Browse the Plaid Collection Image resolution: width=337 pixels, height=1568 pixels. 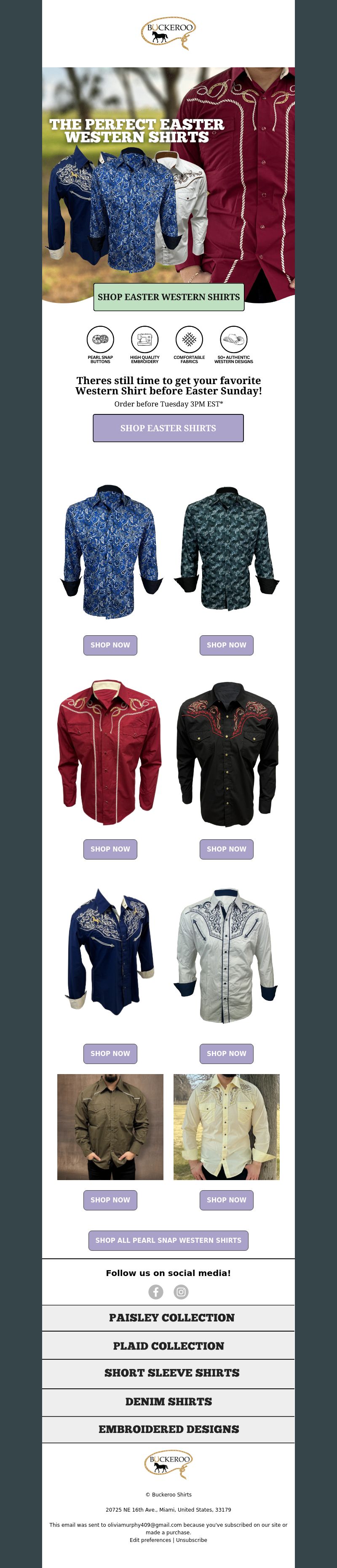click(168, 1346)
